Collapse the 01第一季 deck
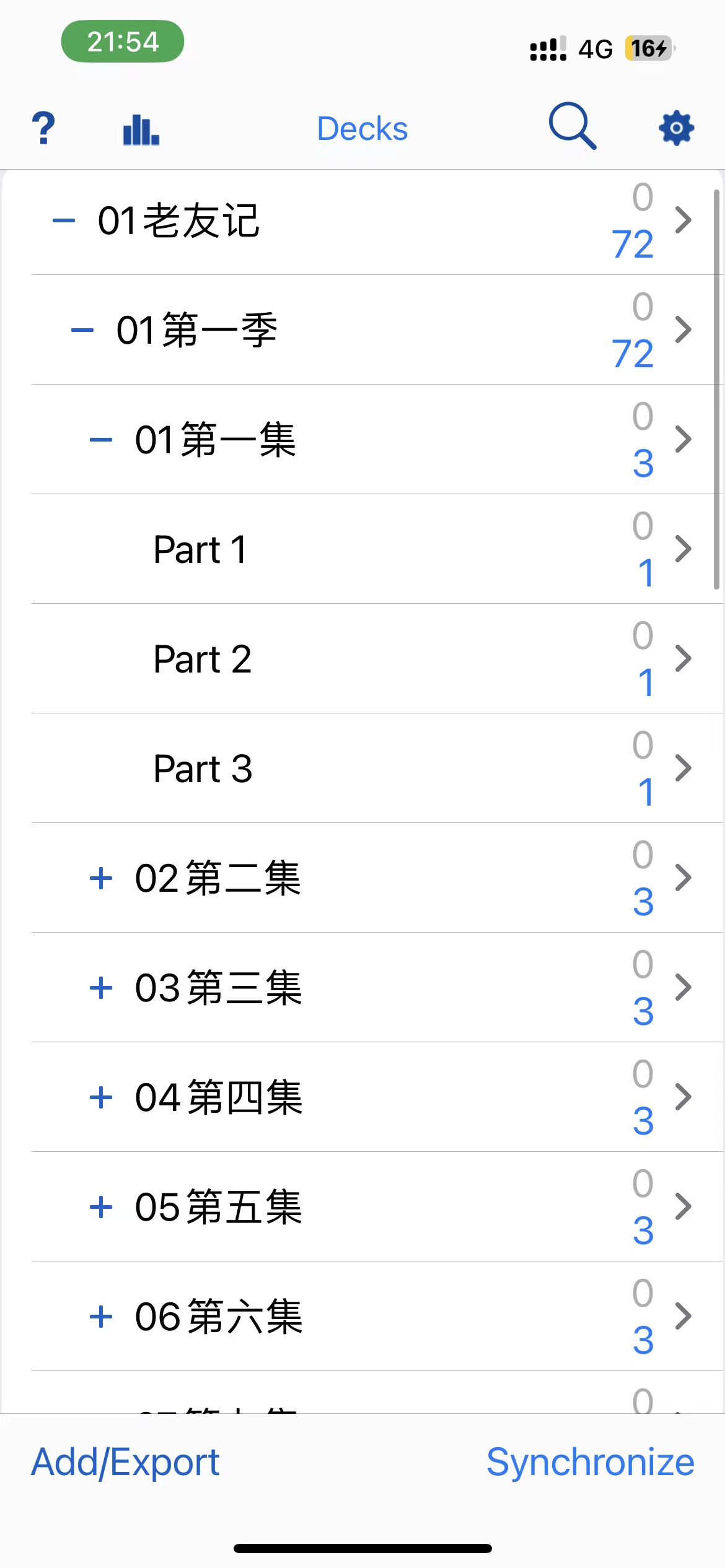 tap(82, 330)
